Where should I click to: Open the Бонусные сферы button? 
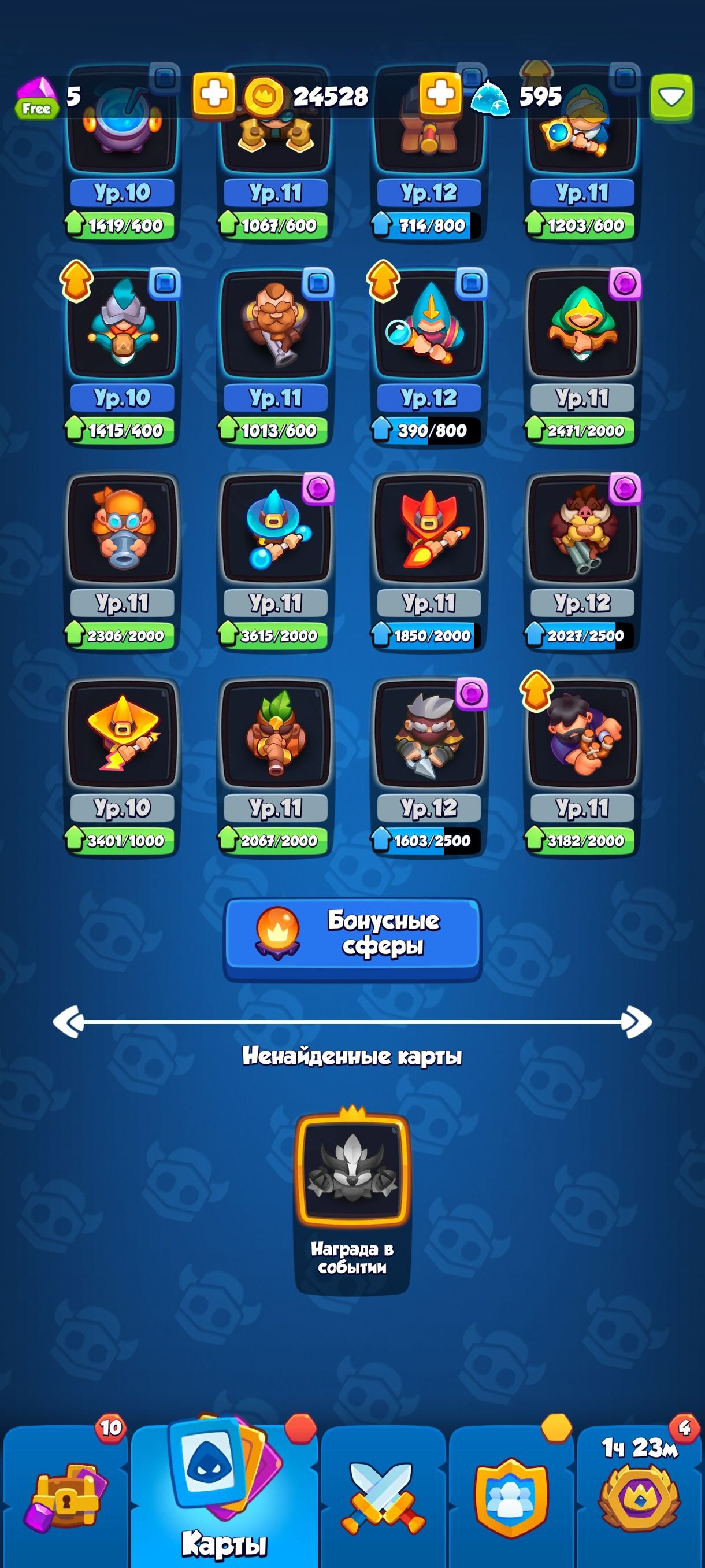pyautogui.click(x=352, y=939)
